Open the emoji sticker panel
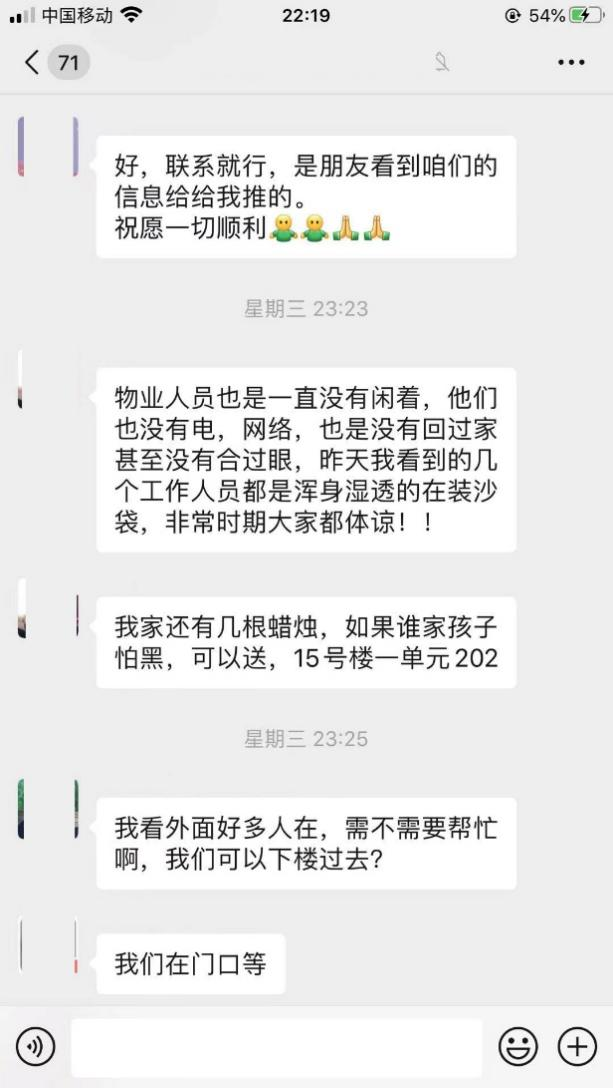 pos(518,1046)
